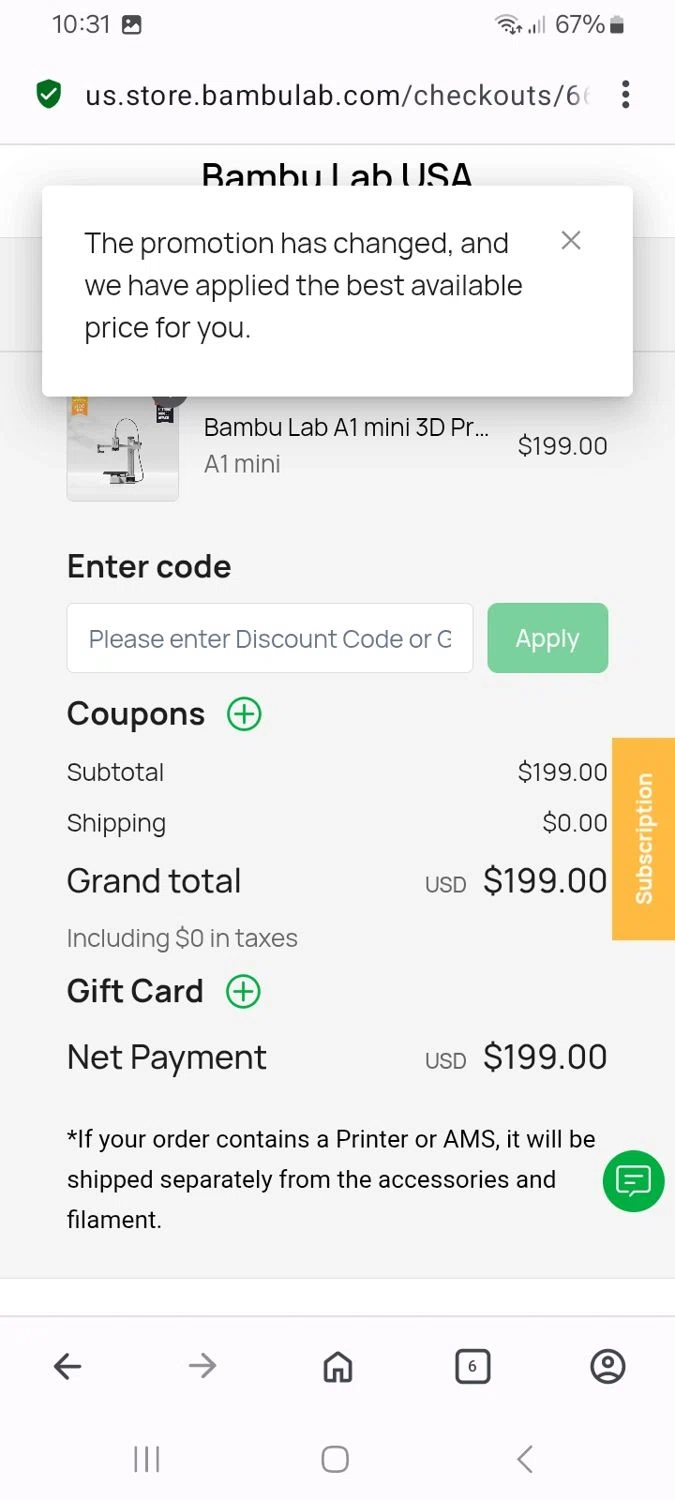Expand the Coupons section
Screen dimensions: 675x1500
point(244,714)
